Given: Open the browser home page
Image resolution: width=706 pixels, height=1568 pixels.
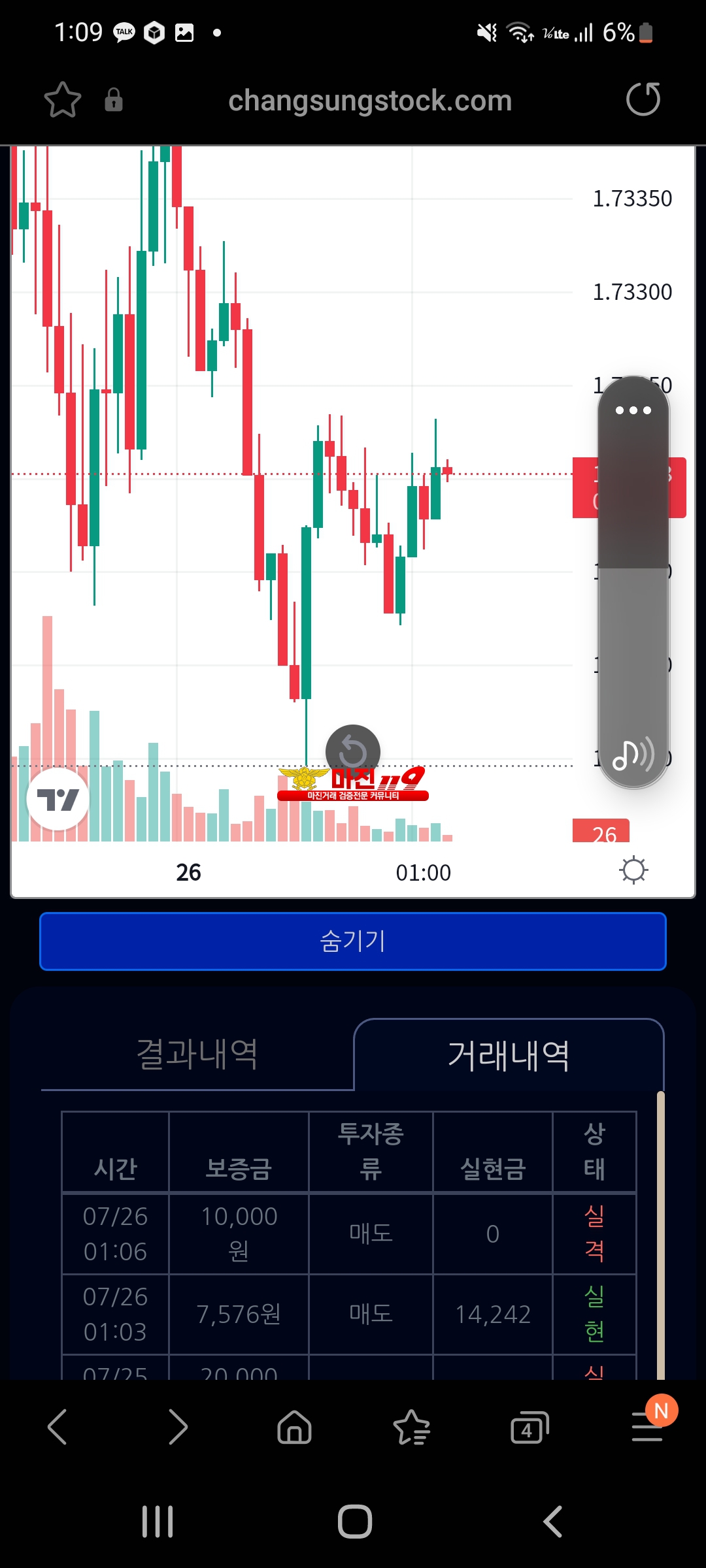Looking at the screenshot, I should point(295,1426).
